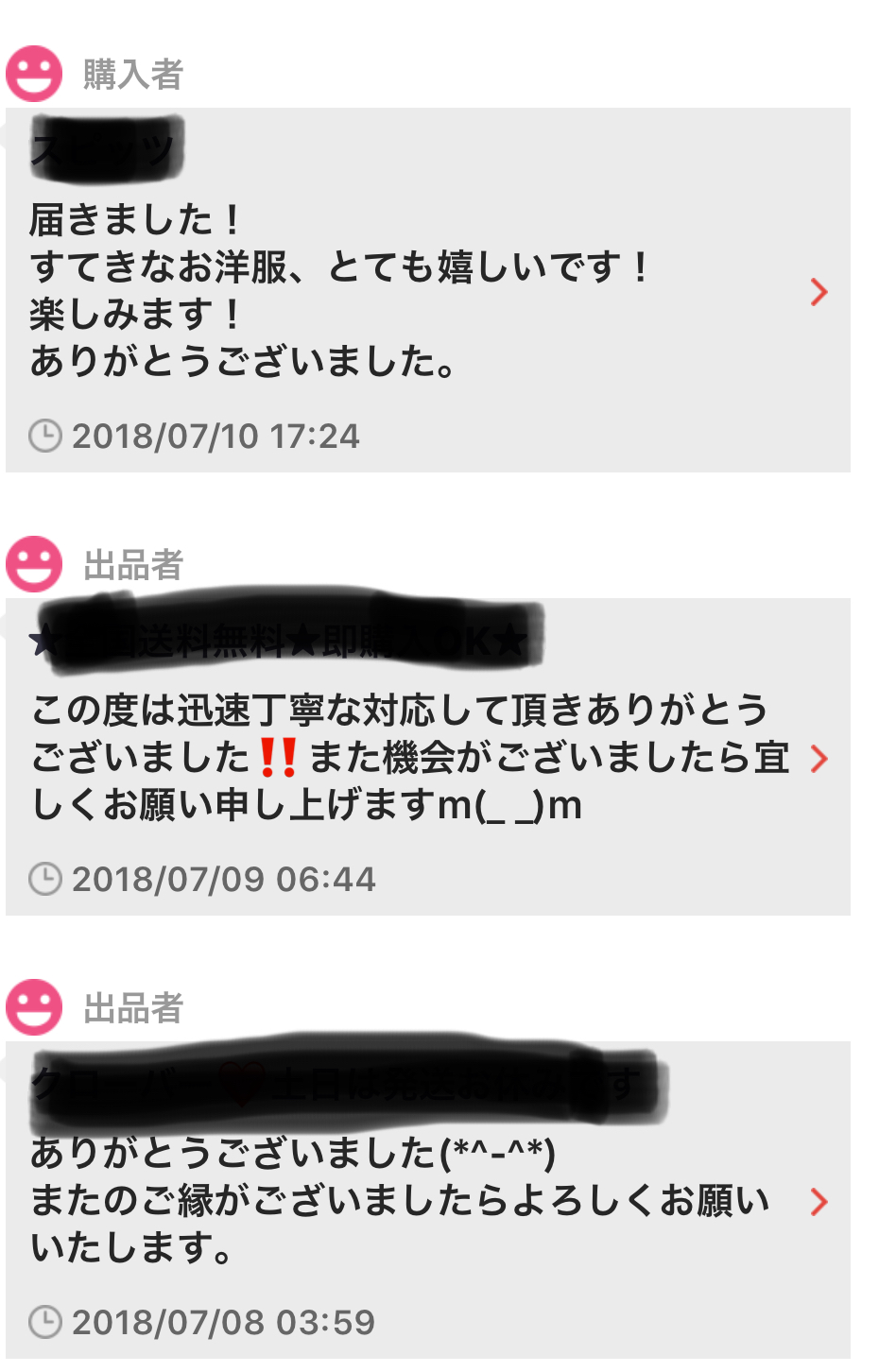Click the clock icon beside 2018/07/10 17:24
879x1372 pixels.
tap(45, 436)
